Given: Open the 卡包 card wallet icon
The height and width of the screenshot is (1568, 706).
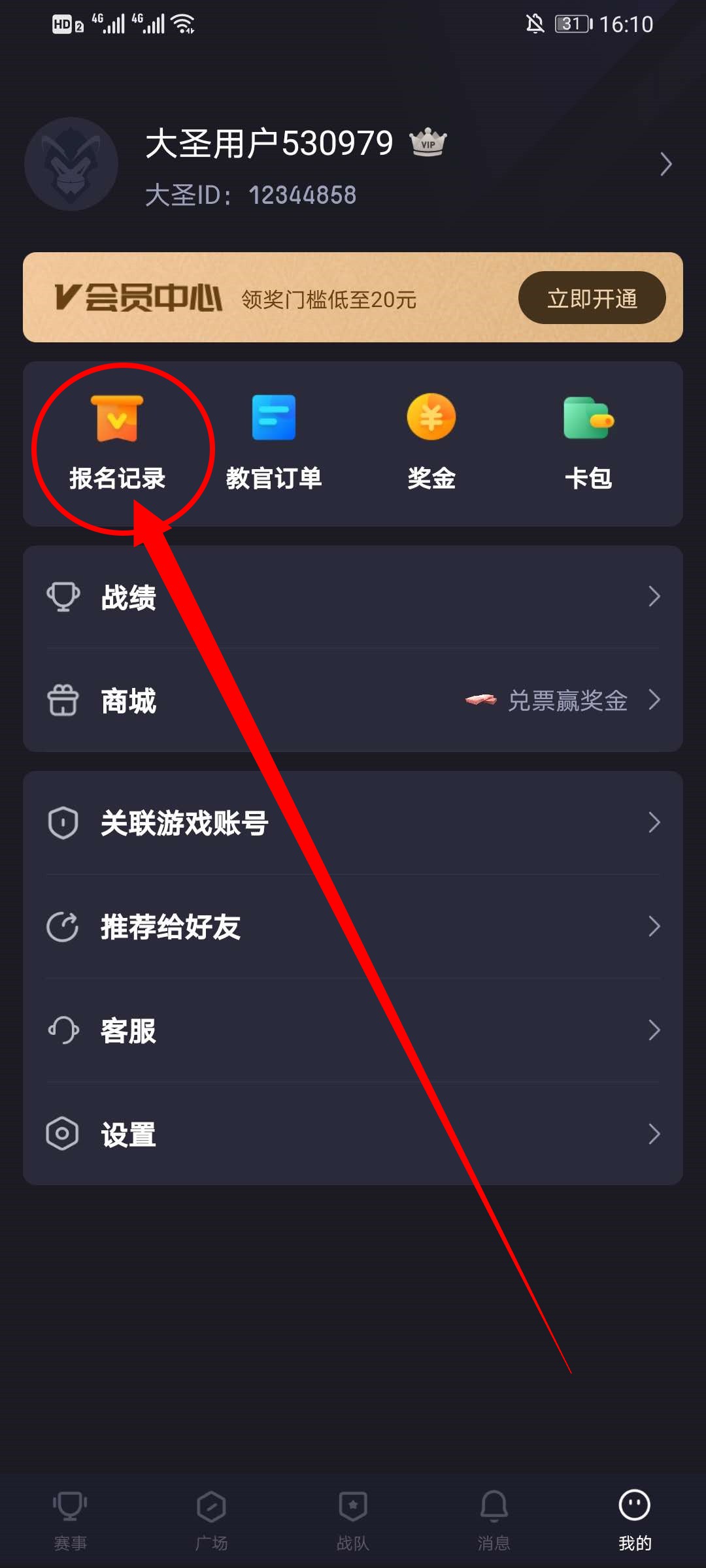Looking at the screenshot, I should 588,418.
